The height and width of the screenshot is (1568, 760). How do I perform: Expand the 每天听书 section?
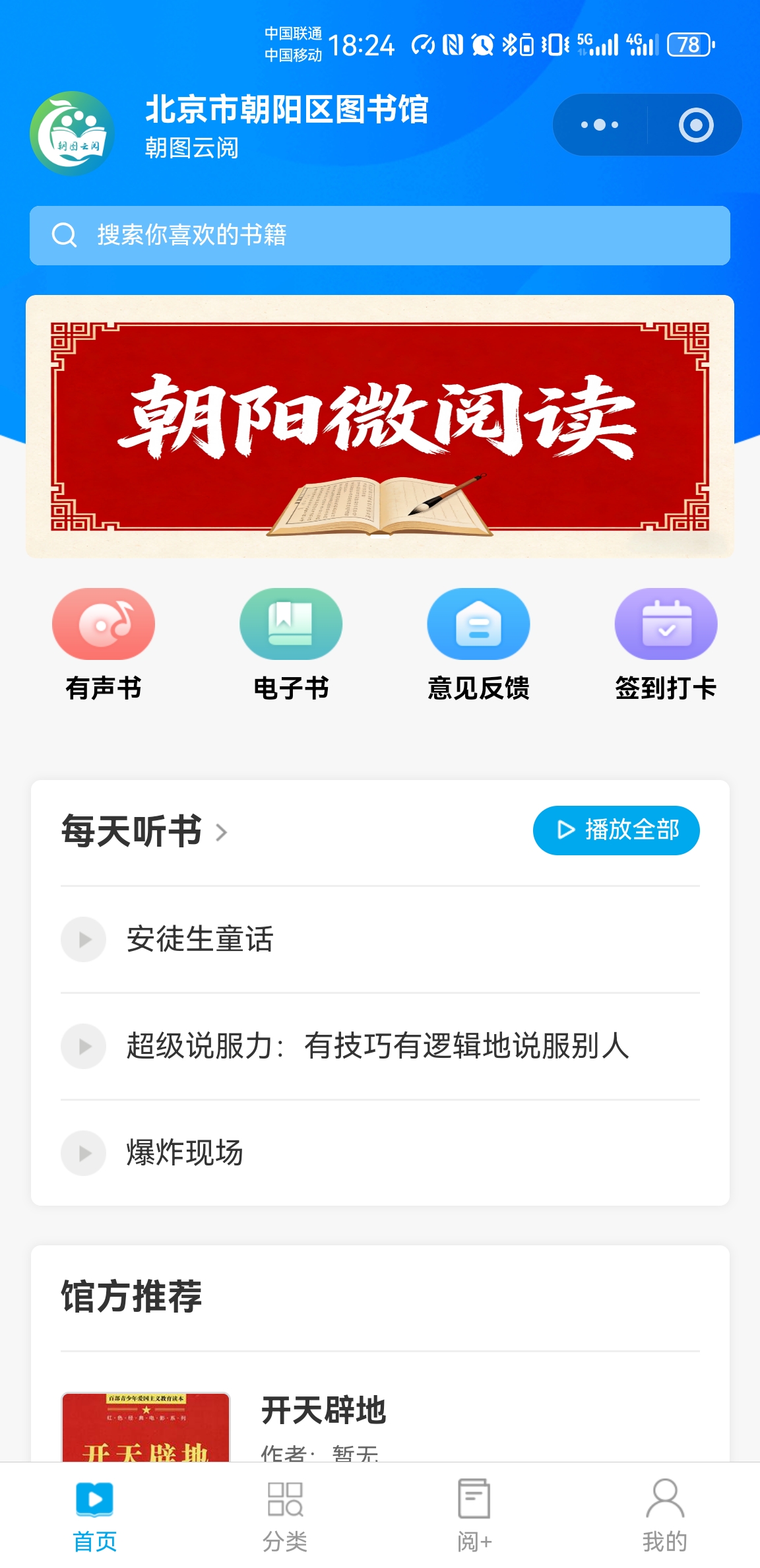(145, 831)
